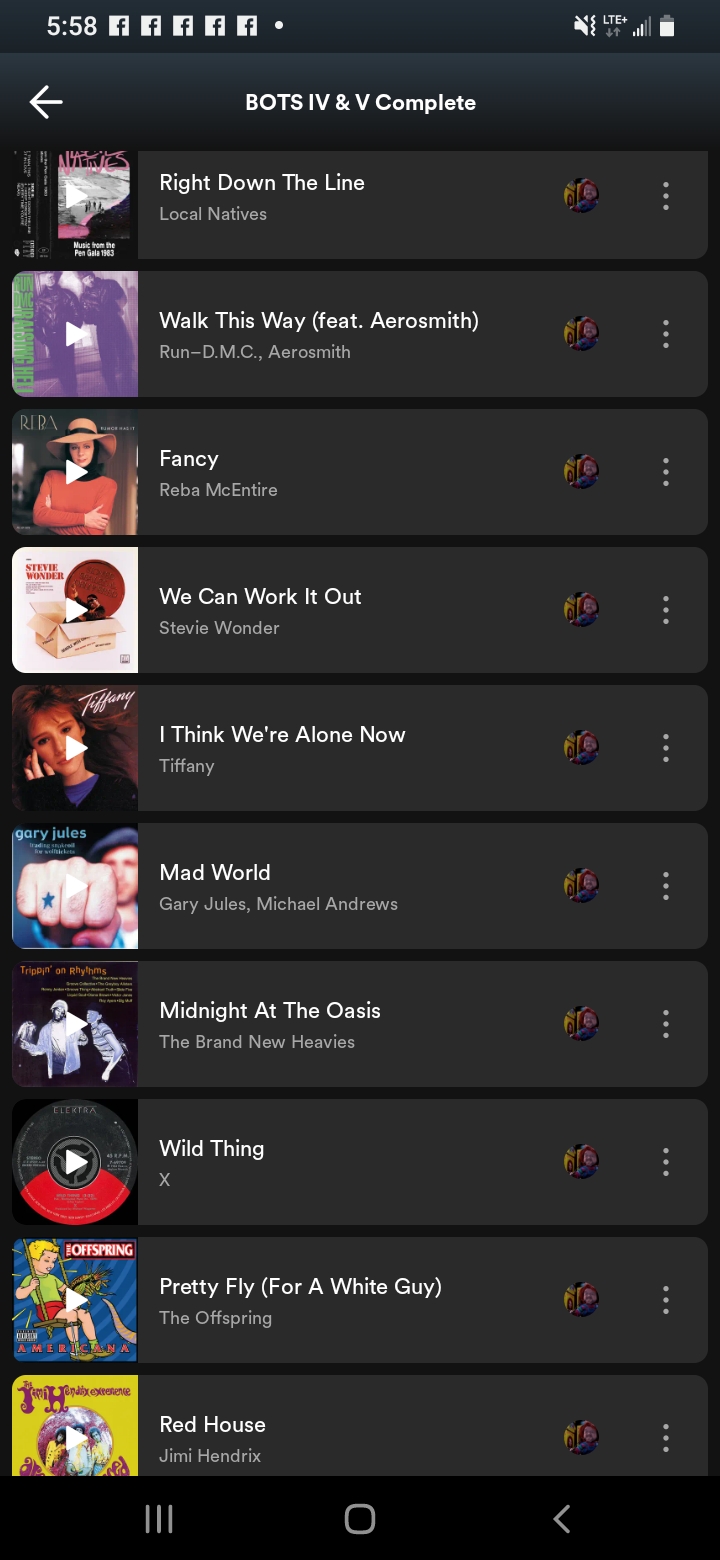View who added Walk This Way
The height and width of the screenshot is (1560, 720).
(581, 334)
